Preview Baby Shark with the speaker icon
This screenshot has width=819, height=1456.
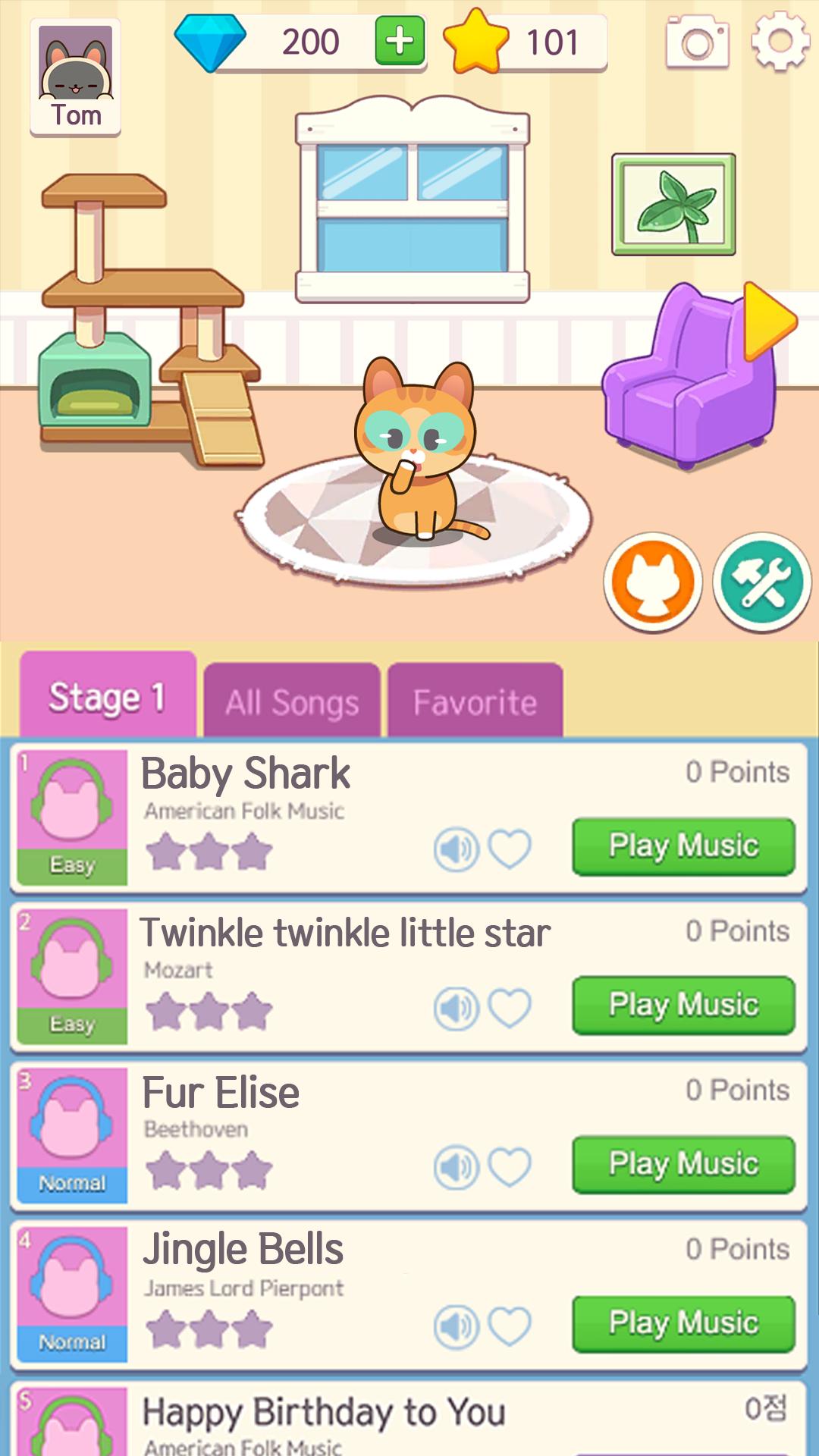[457, 849]
